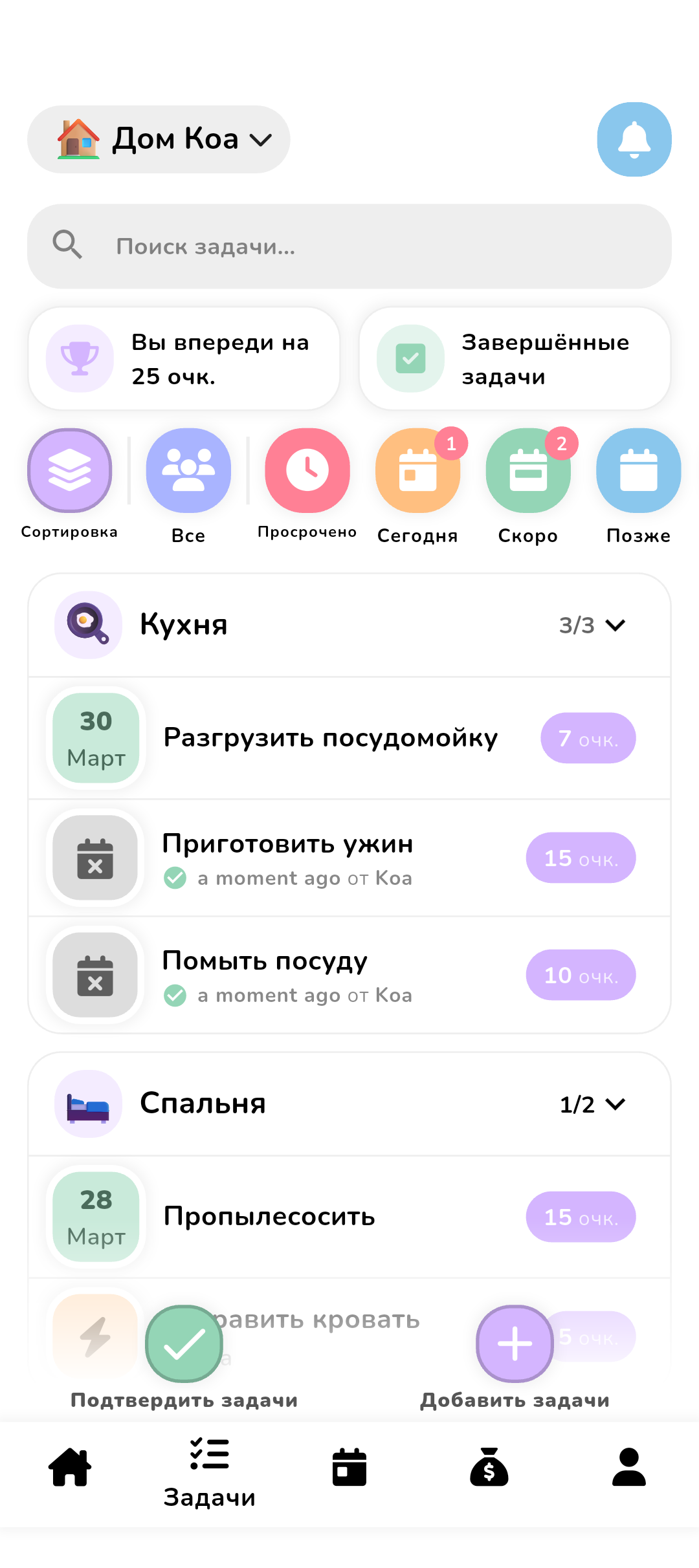Toggle completion of Разгрузить посудомойку task
The height and width of the screenshot is (1568, 699).
(95, 738)
